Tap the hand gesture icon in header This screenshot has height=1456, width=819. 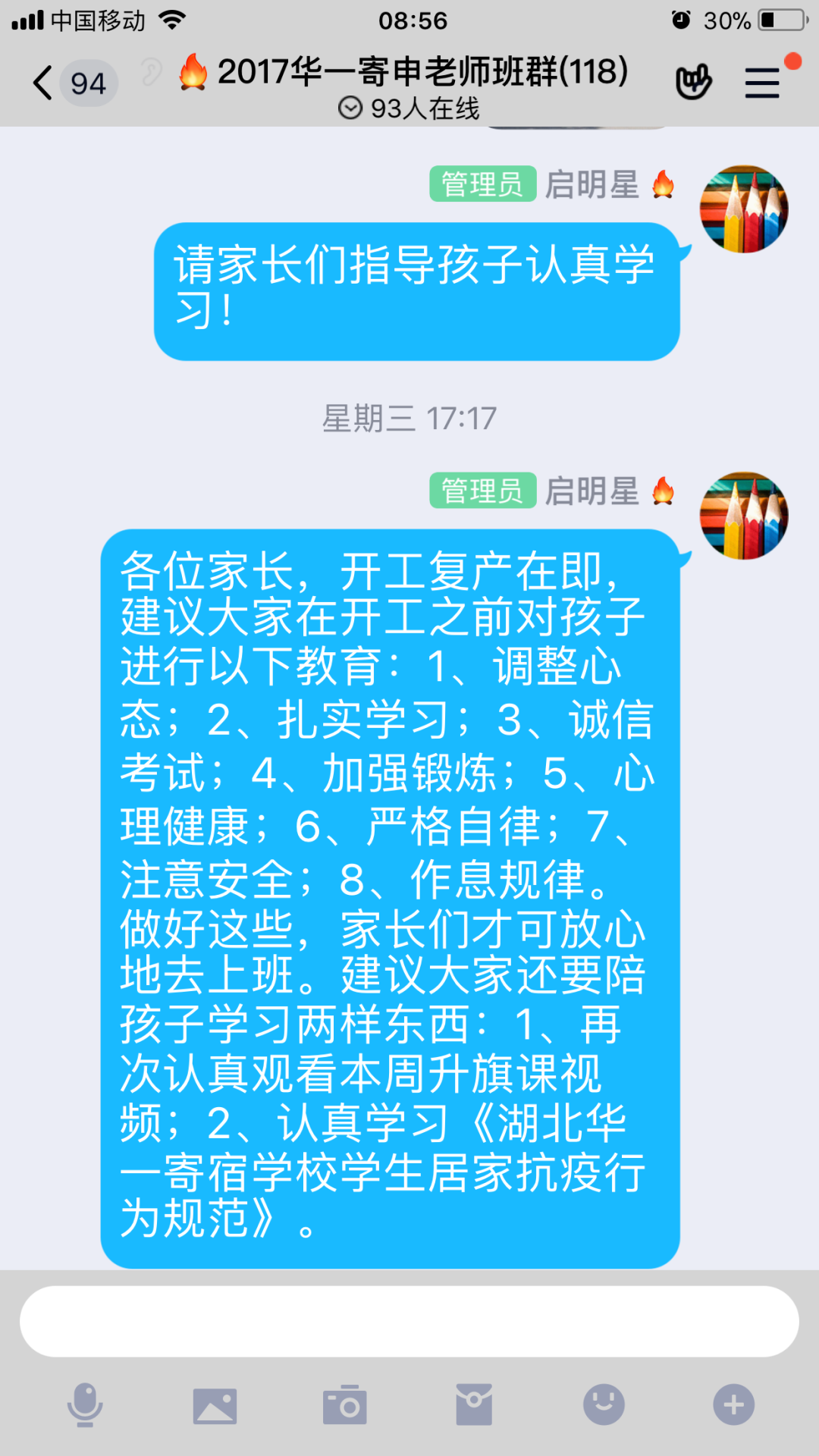[693, 82]
